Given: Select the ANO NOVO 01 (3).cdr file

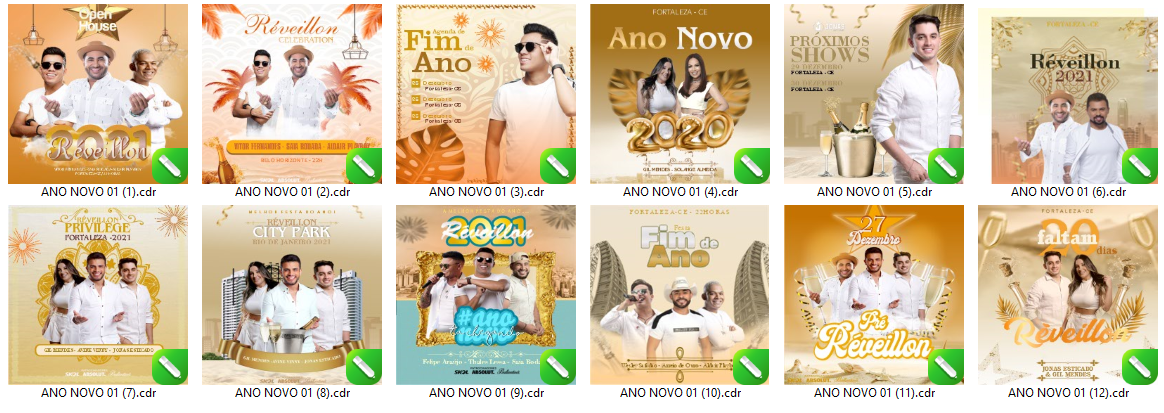Looking at the screenshot, I should [x=485, y=94].
